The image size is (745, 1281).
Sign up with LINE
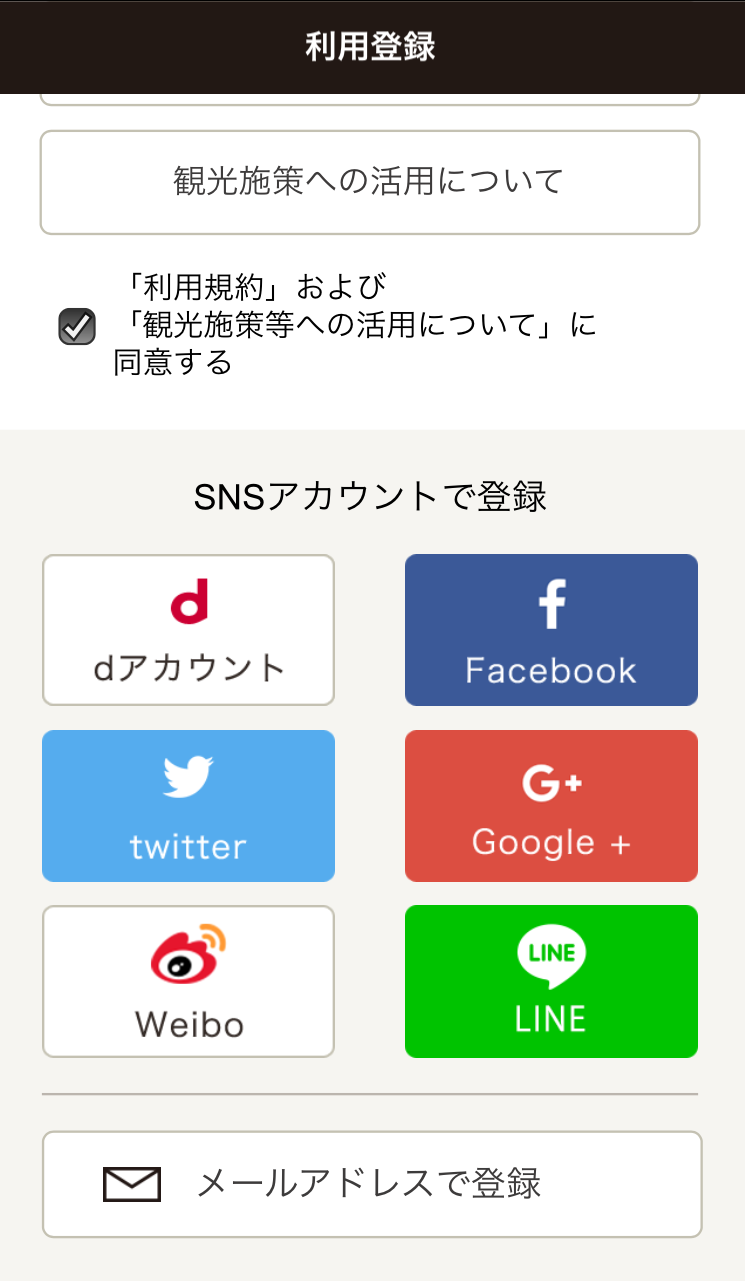click(551, 981)
